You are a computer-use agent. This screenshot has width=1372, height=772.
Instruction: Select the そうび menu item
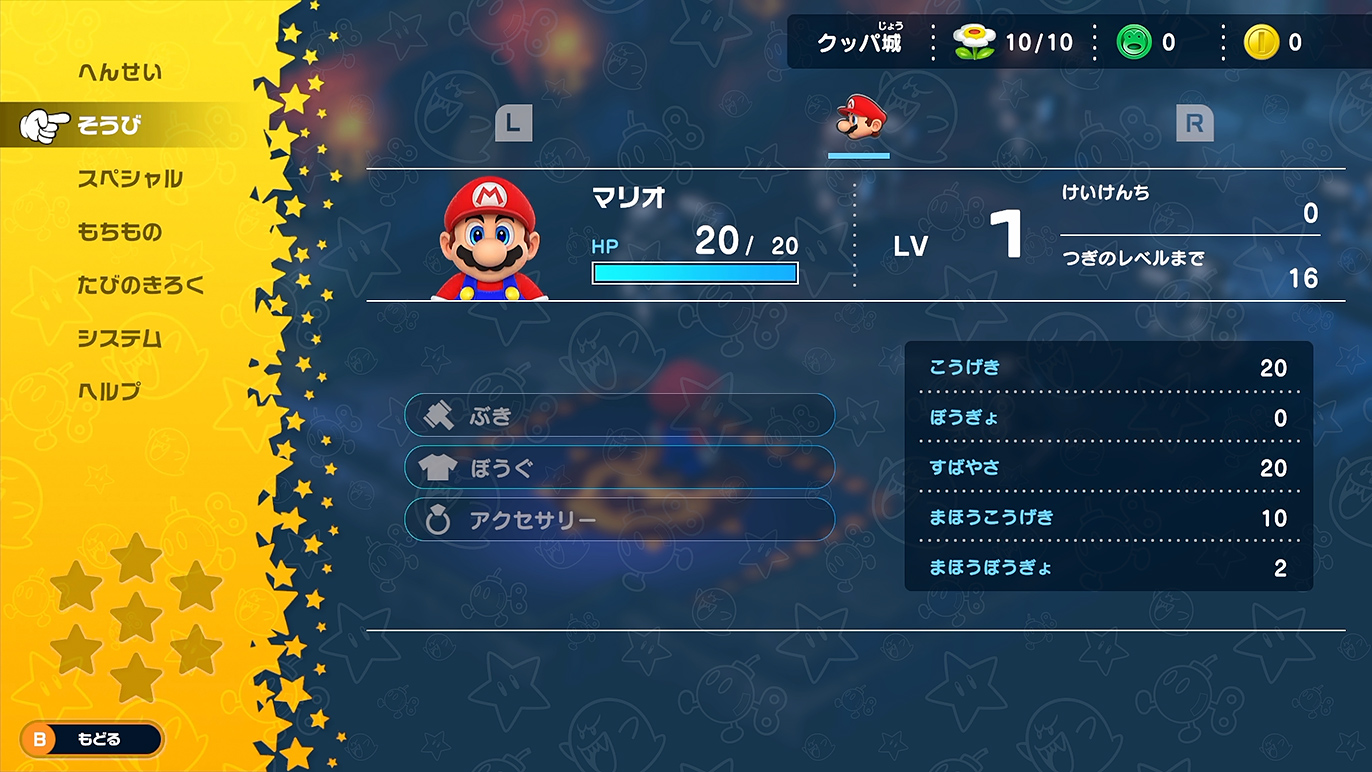(109, 125)
